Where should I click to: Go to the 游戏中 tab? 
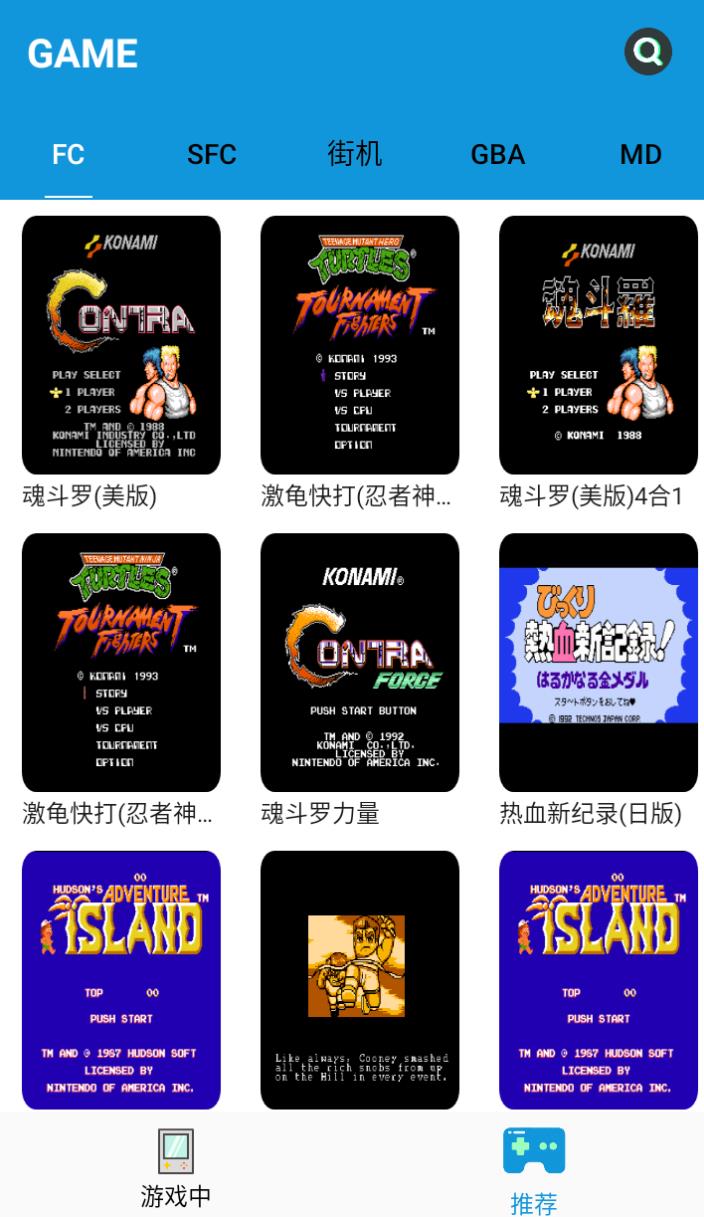(176, 1167)
